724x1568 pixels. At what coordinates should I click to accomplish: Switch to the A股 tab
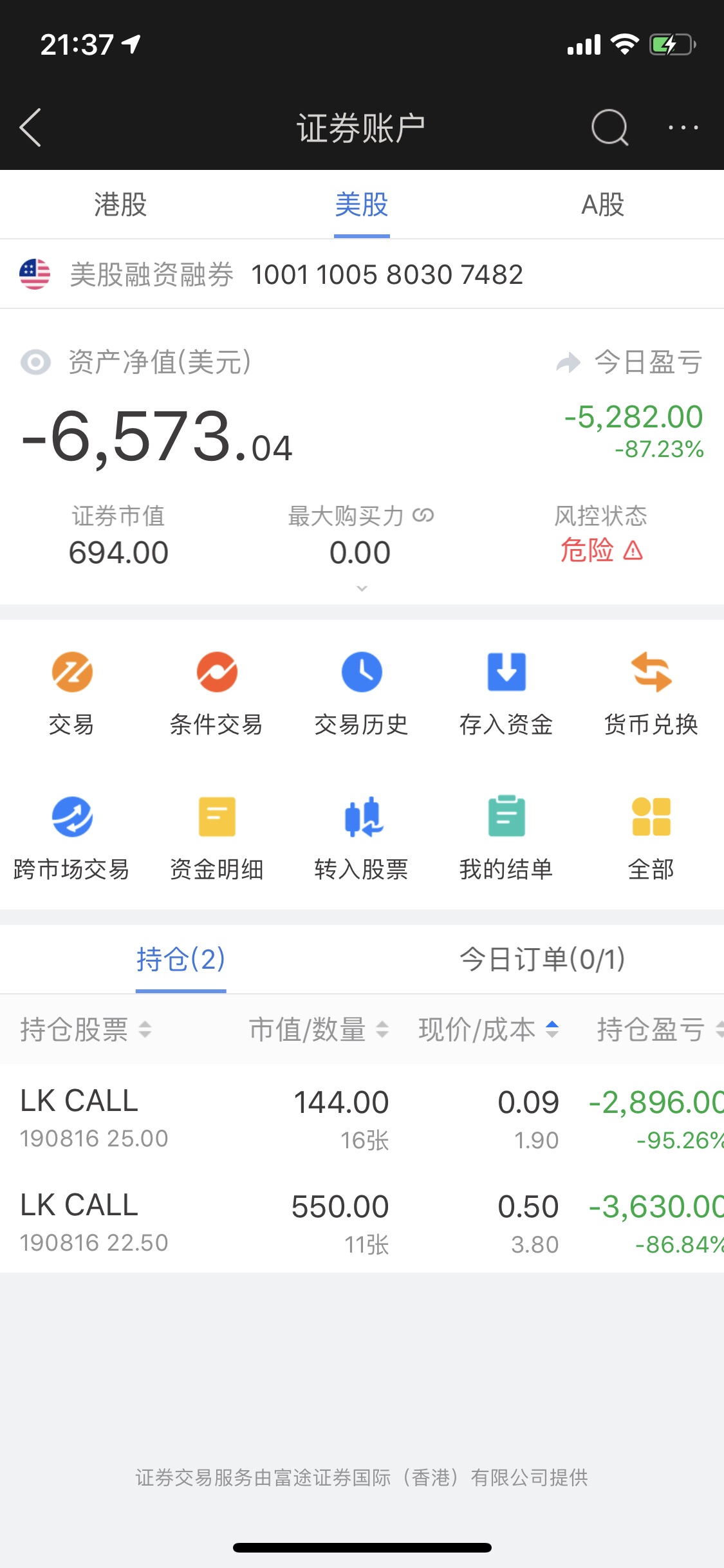[x=602, y=205]
